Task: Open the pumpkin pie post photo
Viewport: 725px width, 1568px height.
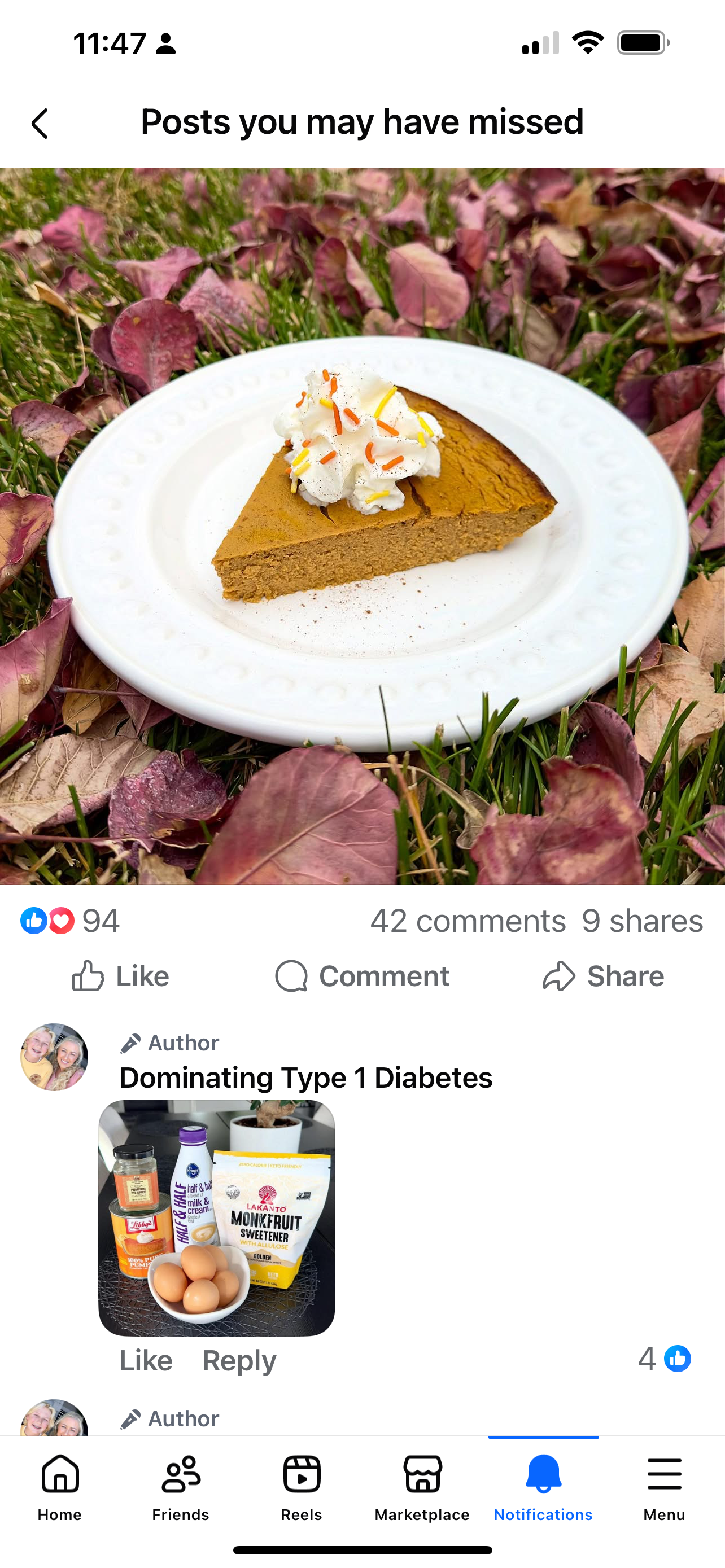Action: [362, 526]
